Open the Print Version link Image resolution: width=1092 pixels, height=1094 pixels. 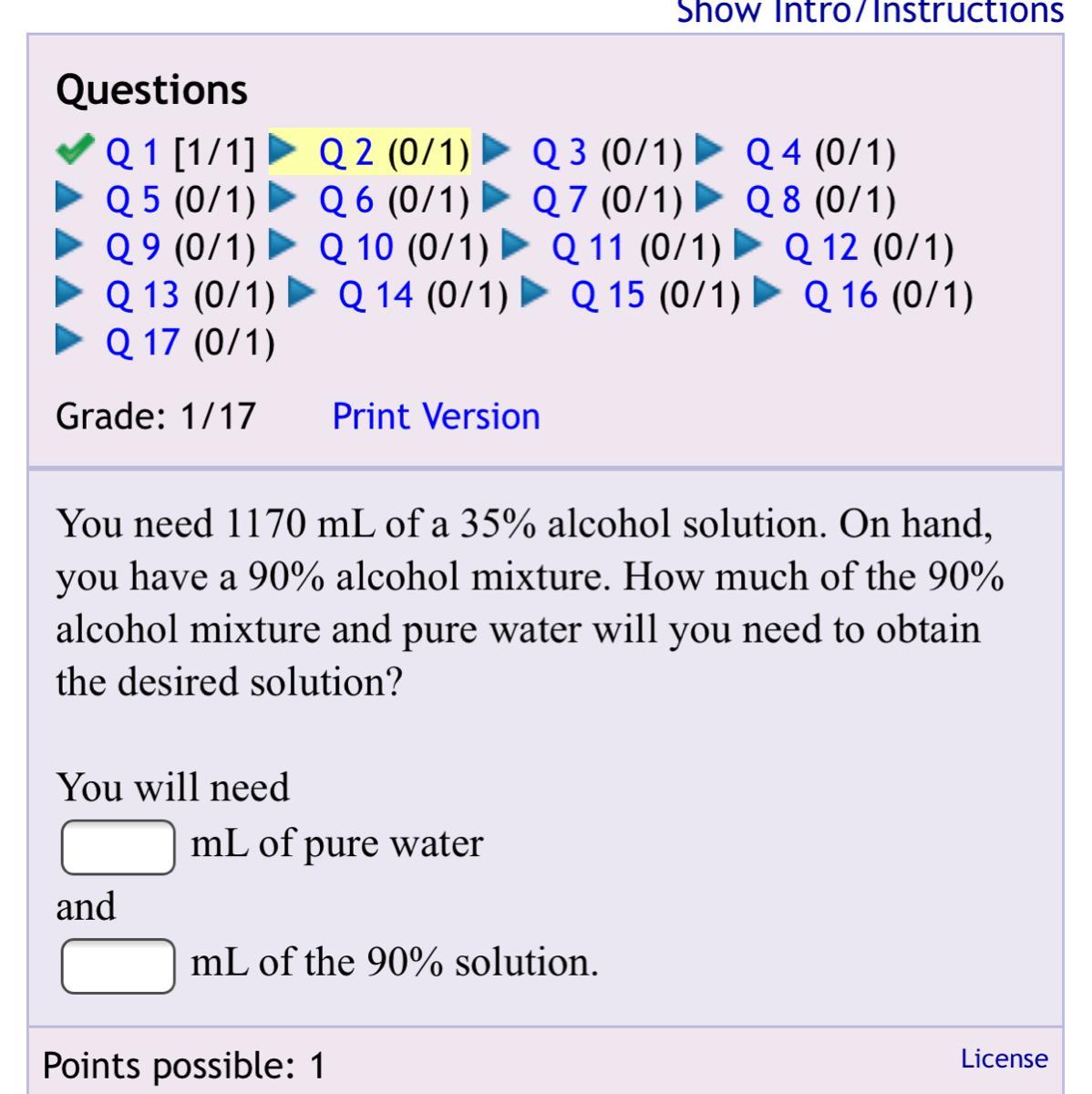click(x=436, y=417)
